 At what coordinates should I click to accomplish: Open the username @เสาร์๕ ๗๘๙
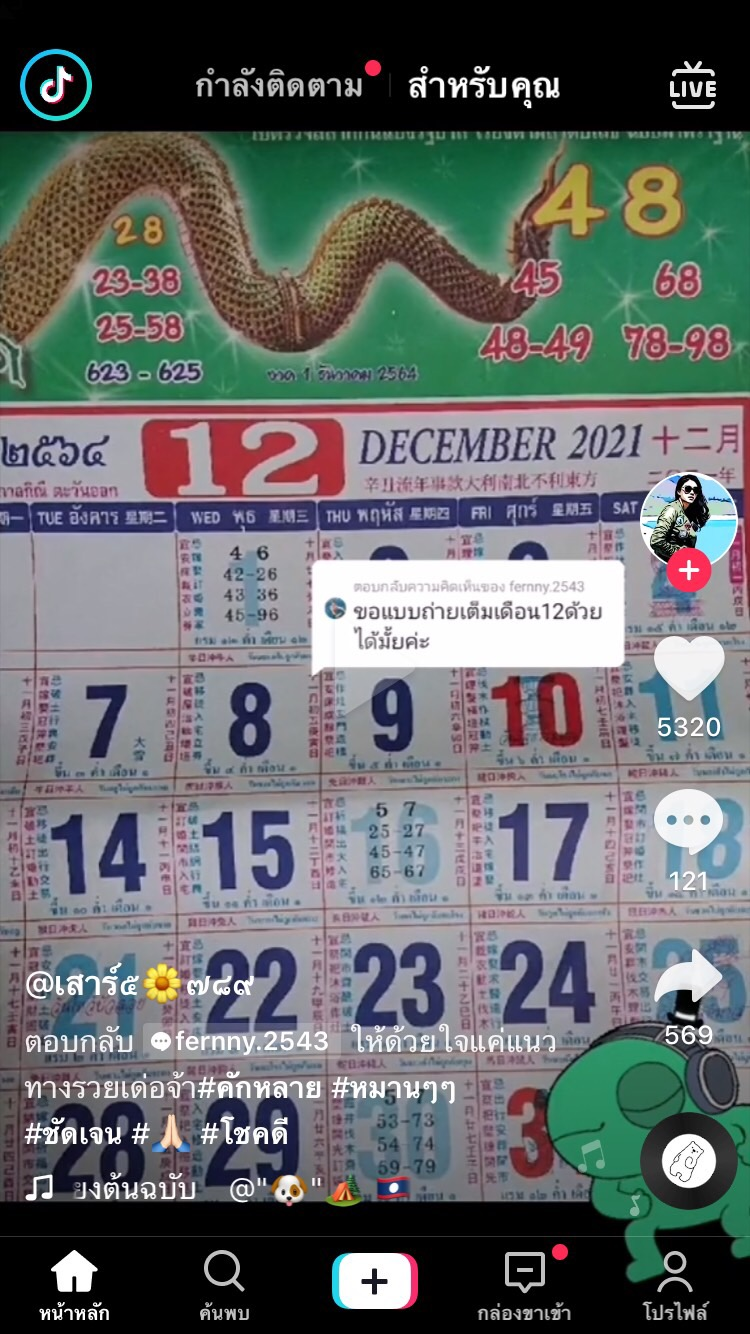click(140, 986)
